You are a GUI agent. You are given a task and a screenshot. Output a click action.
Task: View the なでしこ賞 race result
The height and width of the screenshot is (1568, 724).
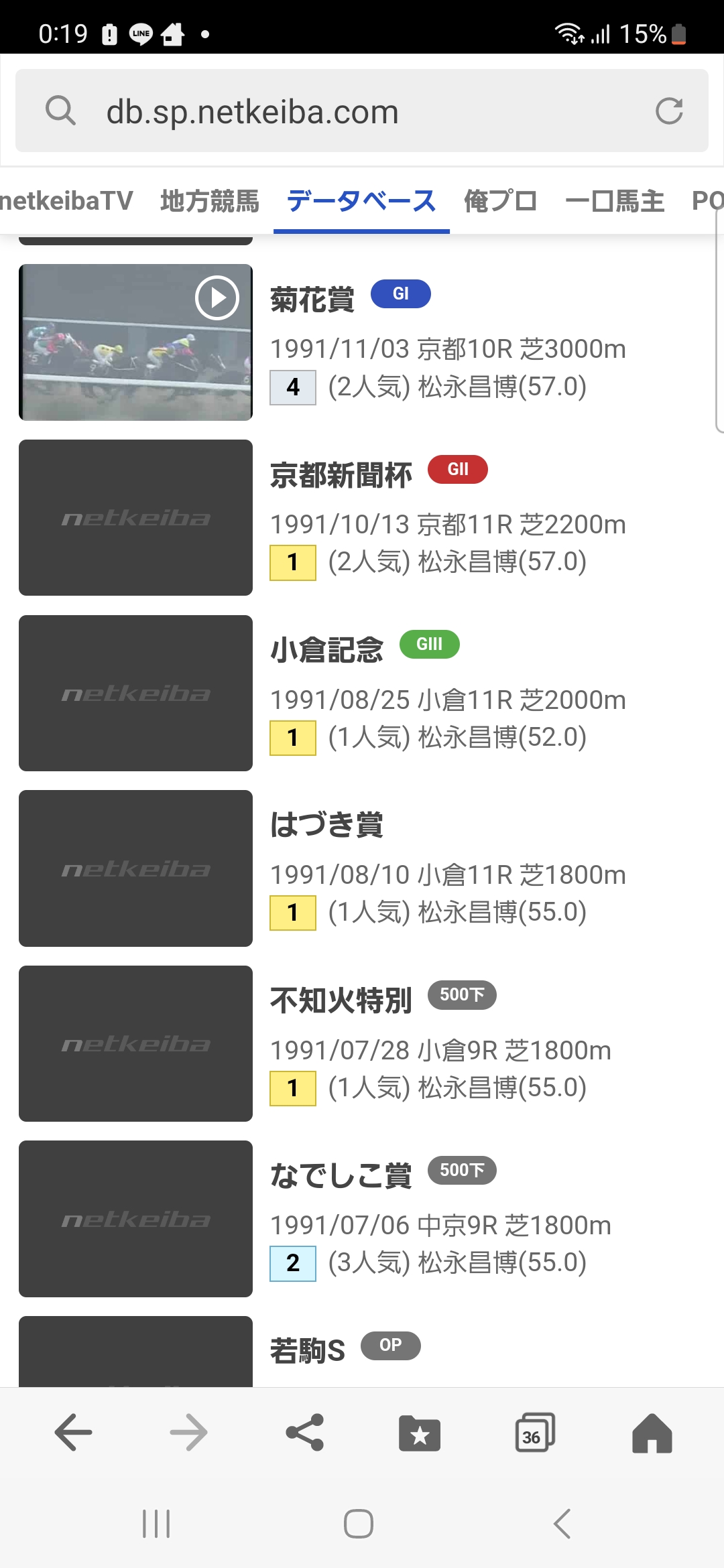click(362, 1219)
